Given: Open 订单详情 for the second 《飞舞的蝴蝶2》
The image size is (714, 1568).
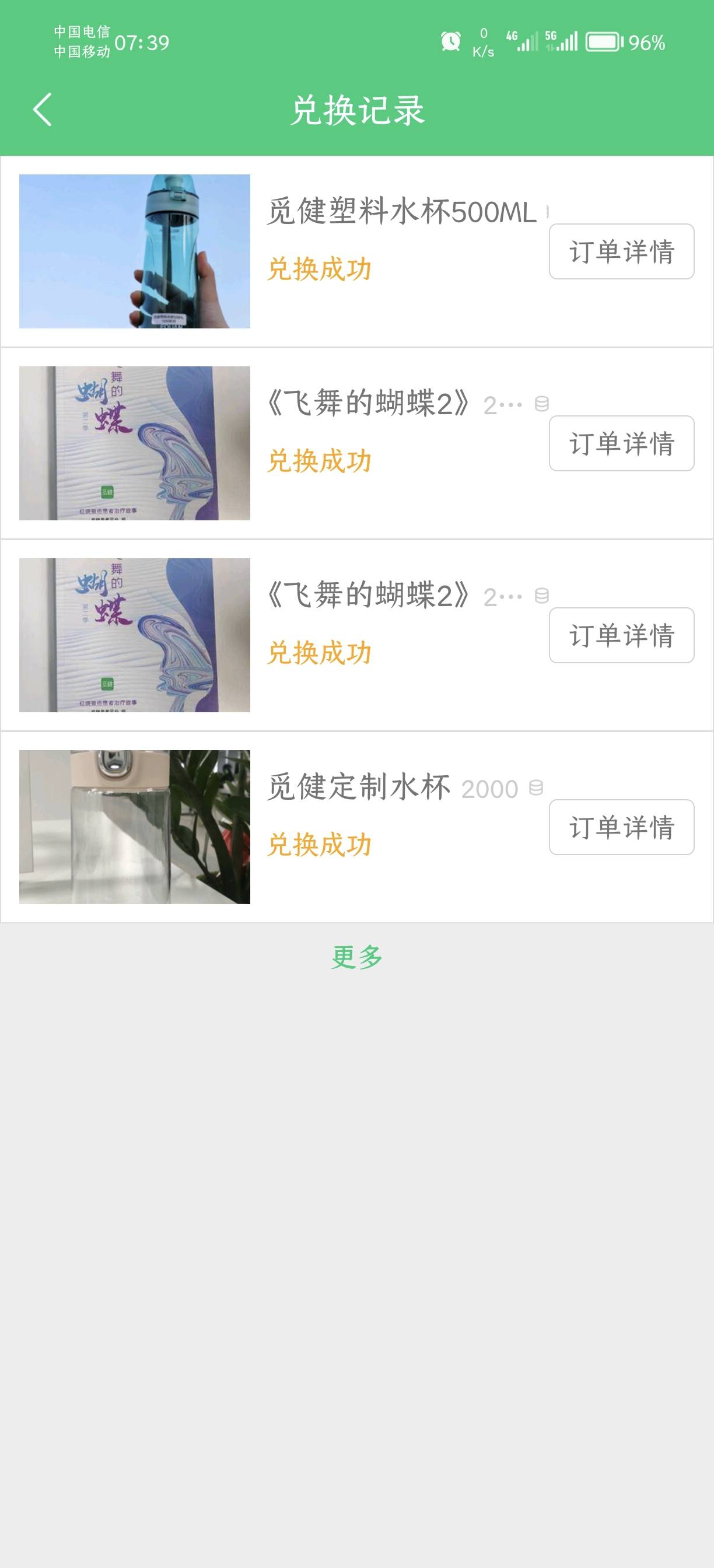Looking at the screenshot, I should pyautogui.click(x=621, y=636).
